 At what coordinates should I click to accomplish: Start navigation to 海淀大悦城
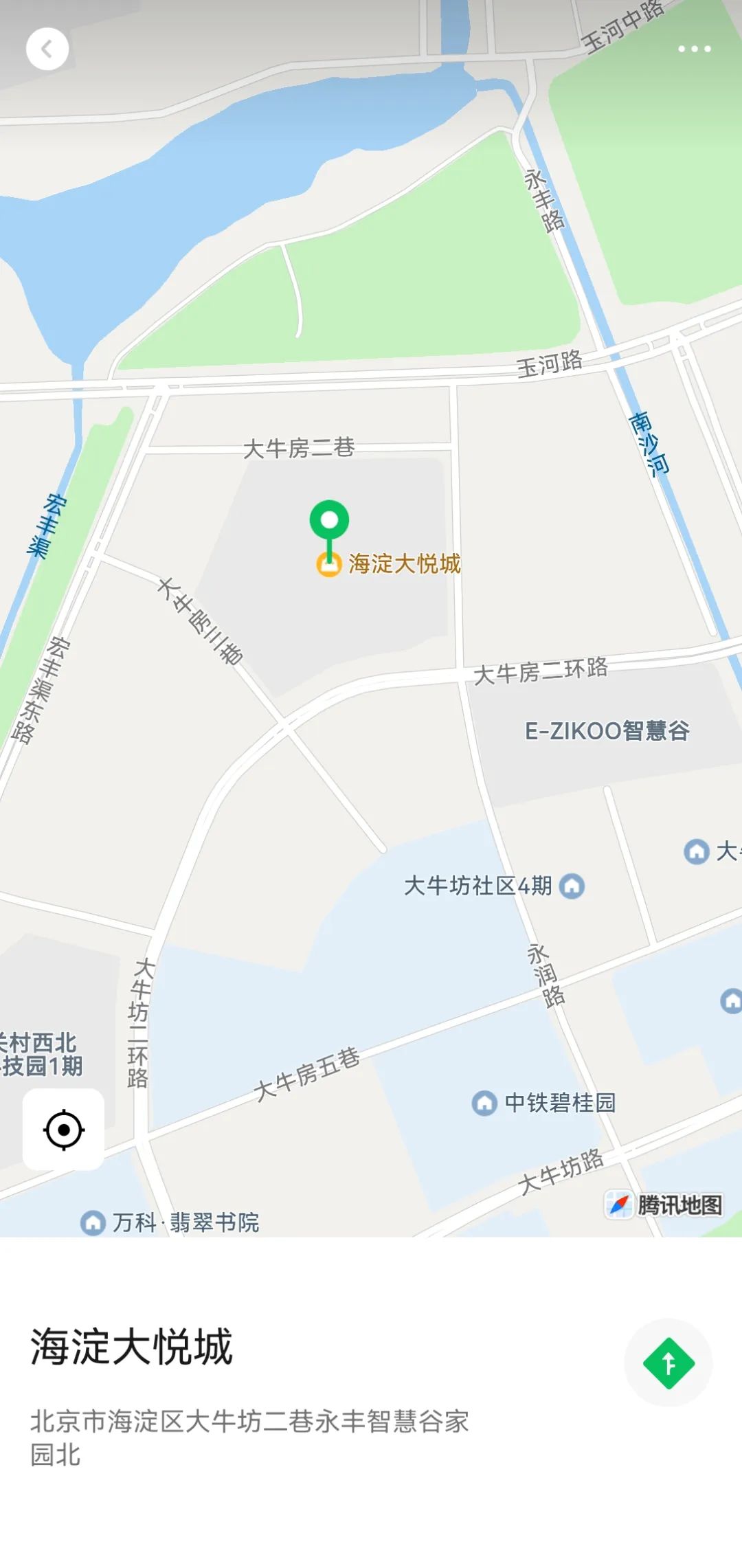(x=668, y=1363)
